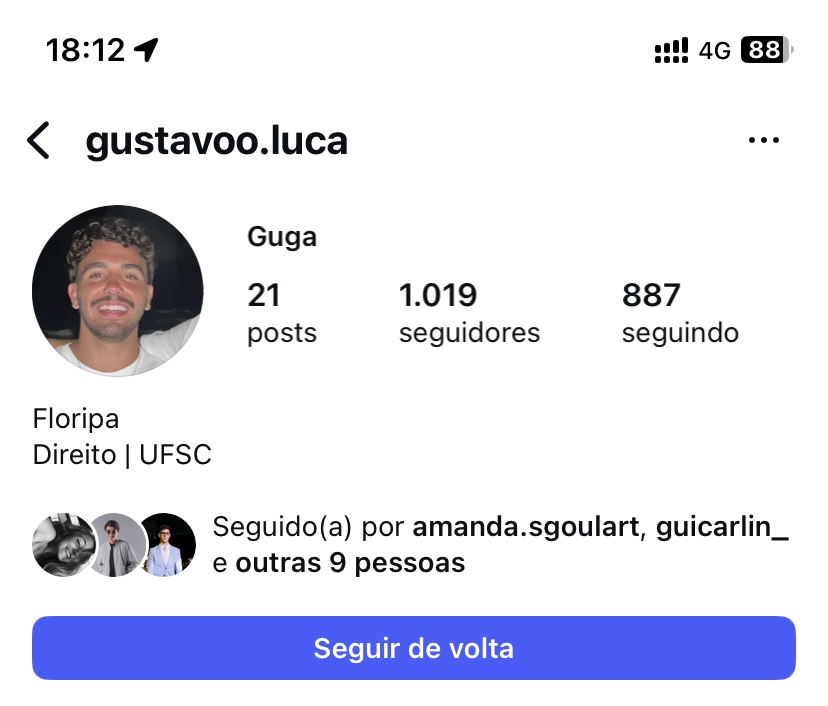Image resolution: width=828 pixels, height=706 pixels.
Task: Open the 1.019 seguidores list
Action: (468, 313)
